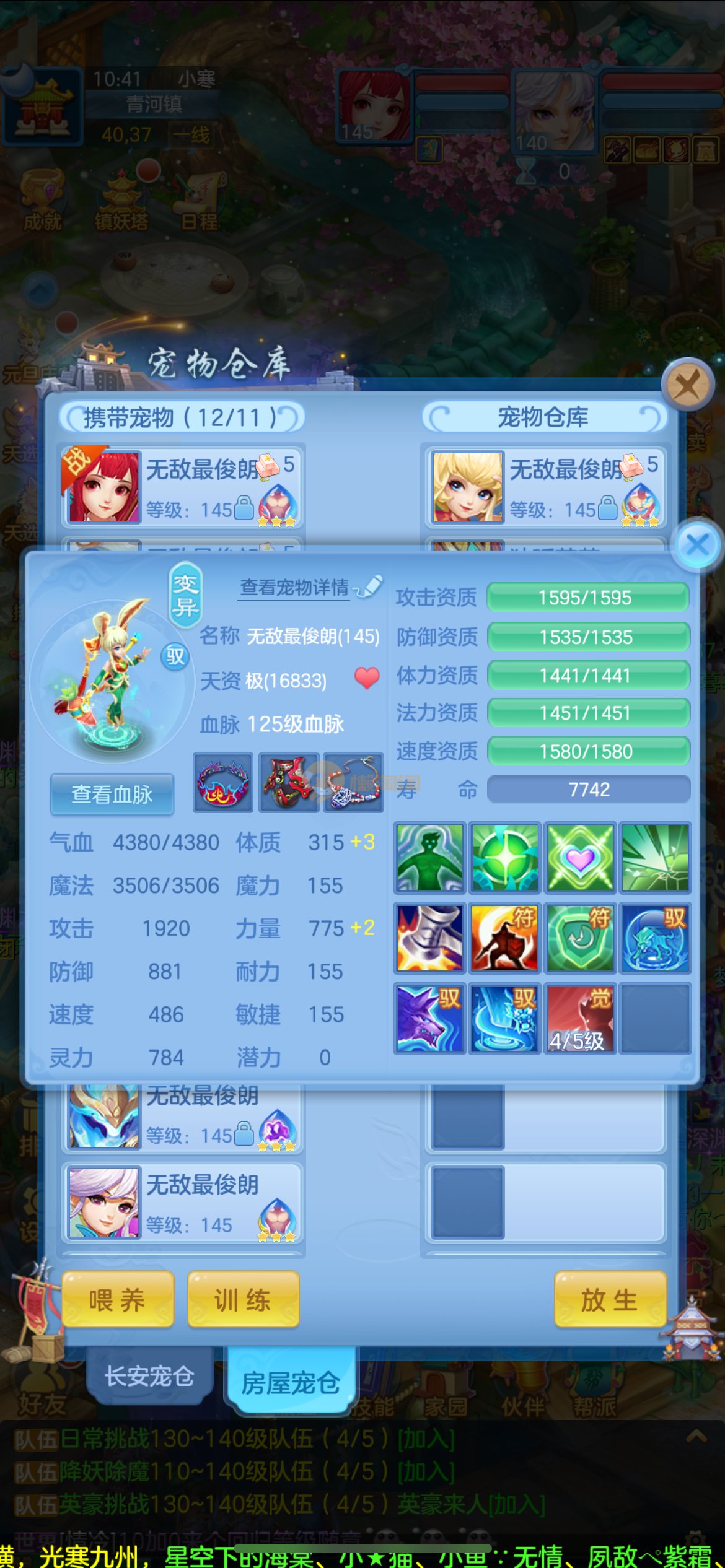Open the necklace equipment slot
The image size is (725, 1568).
[x=353, y=782]
